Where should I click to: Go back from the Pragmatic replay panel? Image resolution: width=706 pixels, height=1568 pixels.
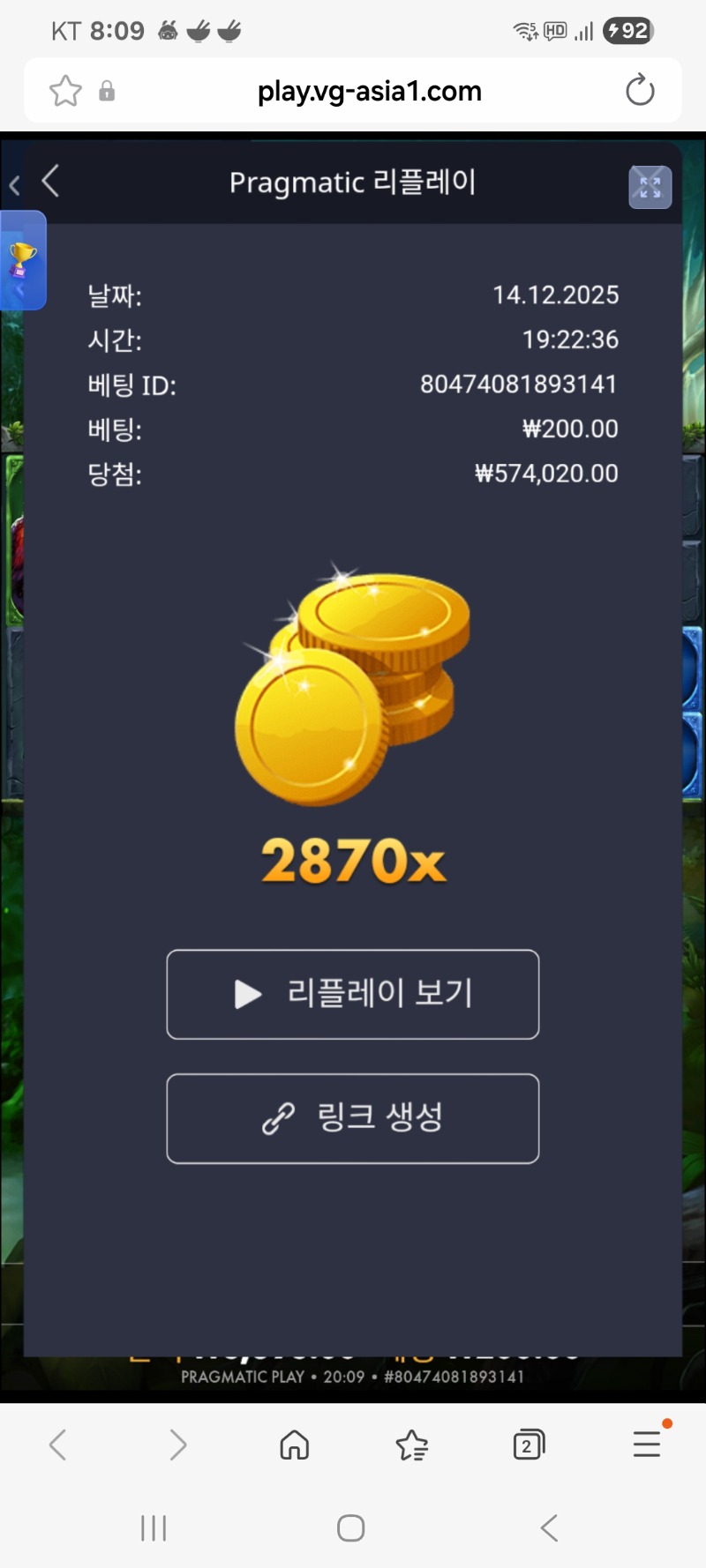click(x=51, y=182)
